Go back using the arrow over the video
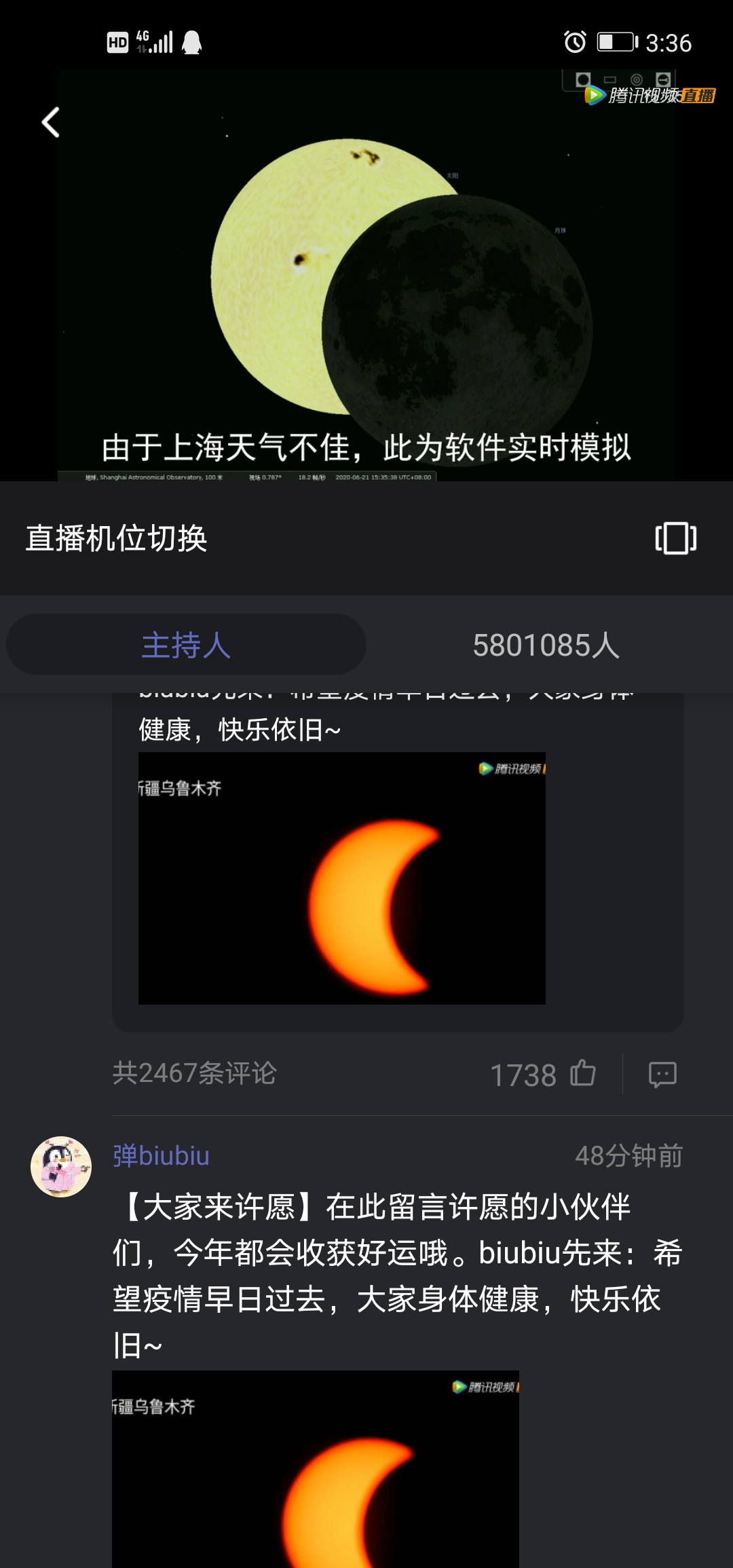 pos(51,122)
